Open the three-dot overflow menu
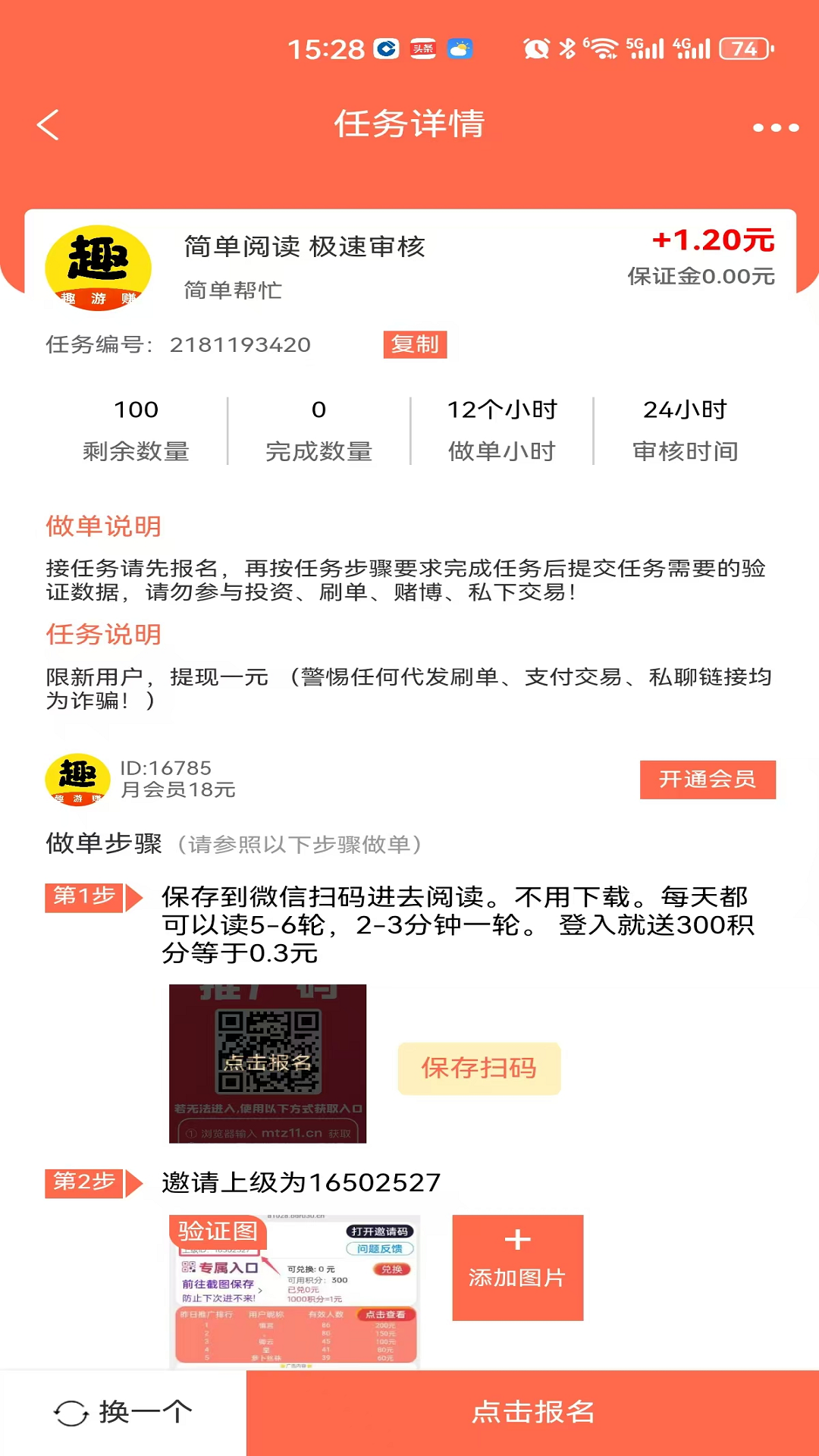This screenshot has height=1456, width=819. [x=775, y=127]
